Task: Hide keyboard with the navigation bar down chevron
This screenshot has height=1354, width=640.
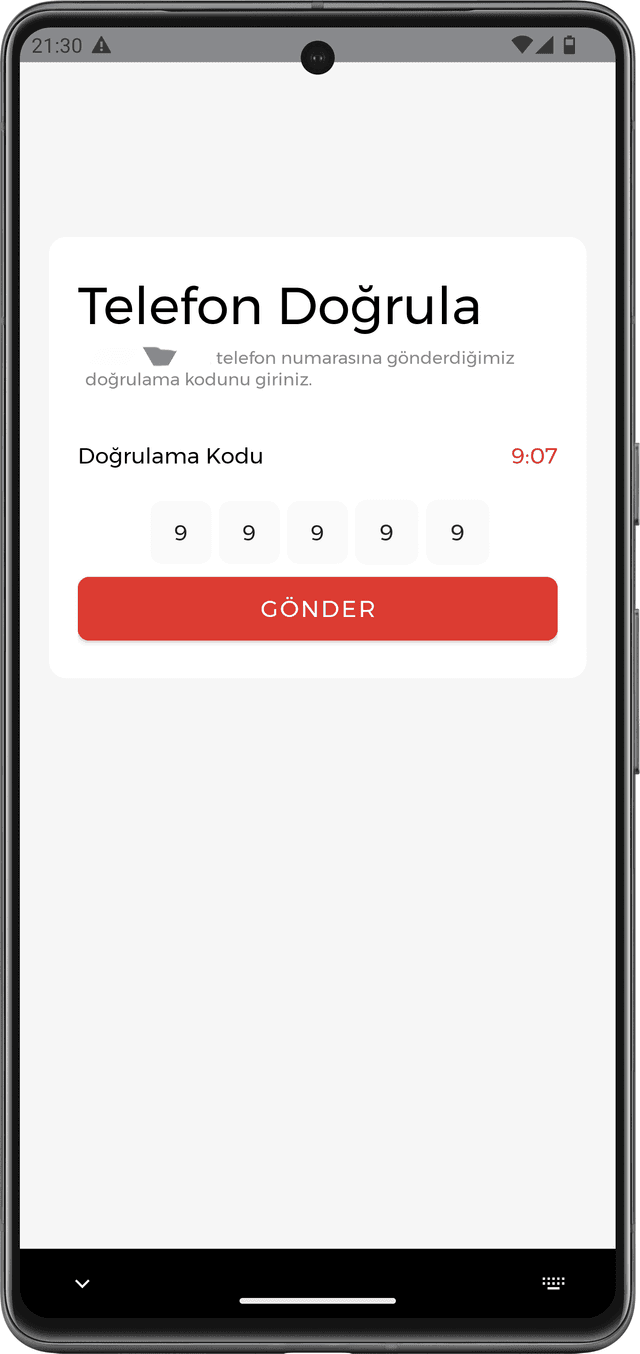Action: click(83, 1283)
